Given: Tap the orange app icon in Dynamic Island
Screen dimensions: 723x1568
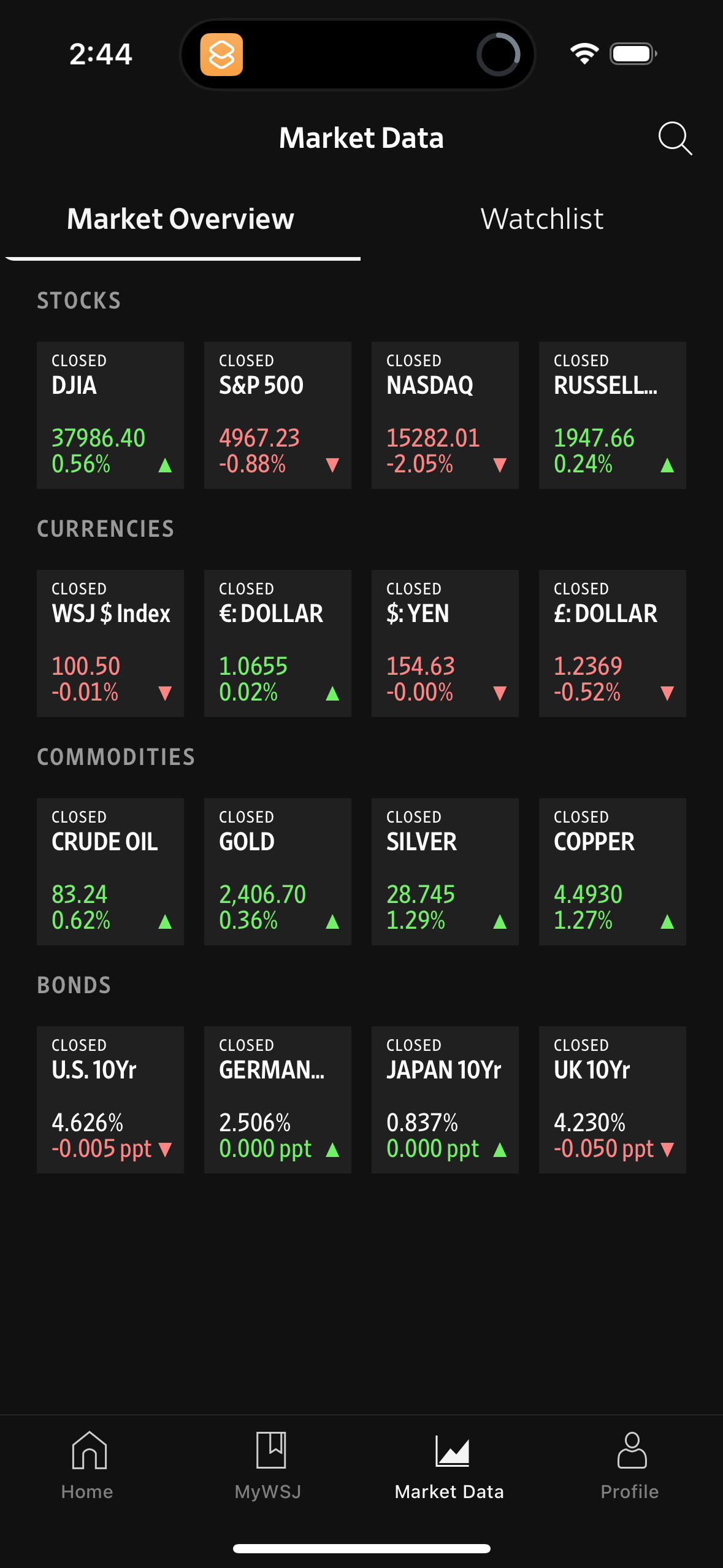Looking at the screenshot, I should [223, 55].
